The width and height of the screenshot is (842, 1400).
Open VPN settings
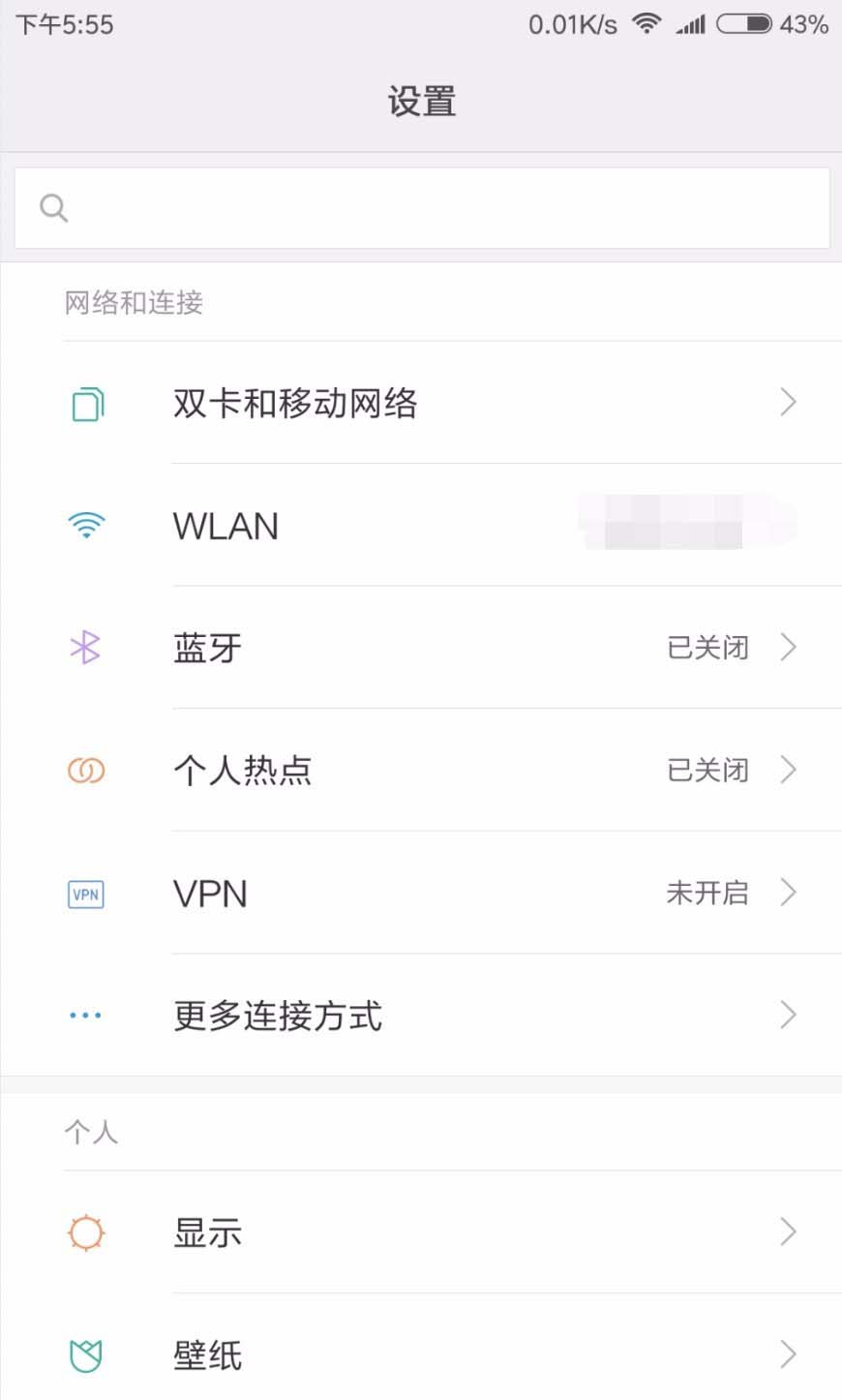click(x=421, y=893)
